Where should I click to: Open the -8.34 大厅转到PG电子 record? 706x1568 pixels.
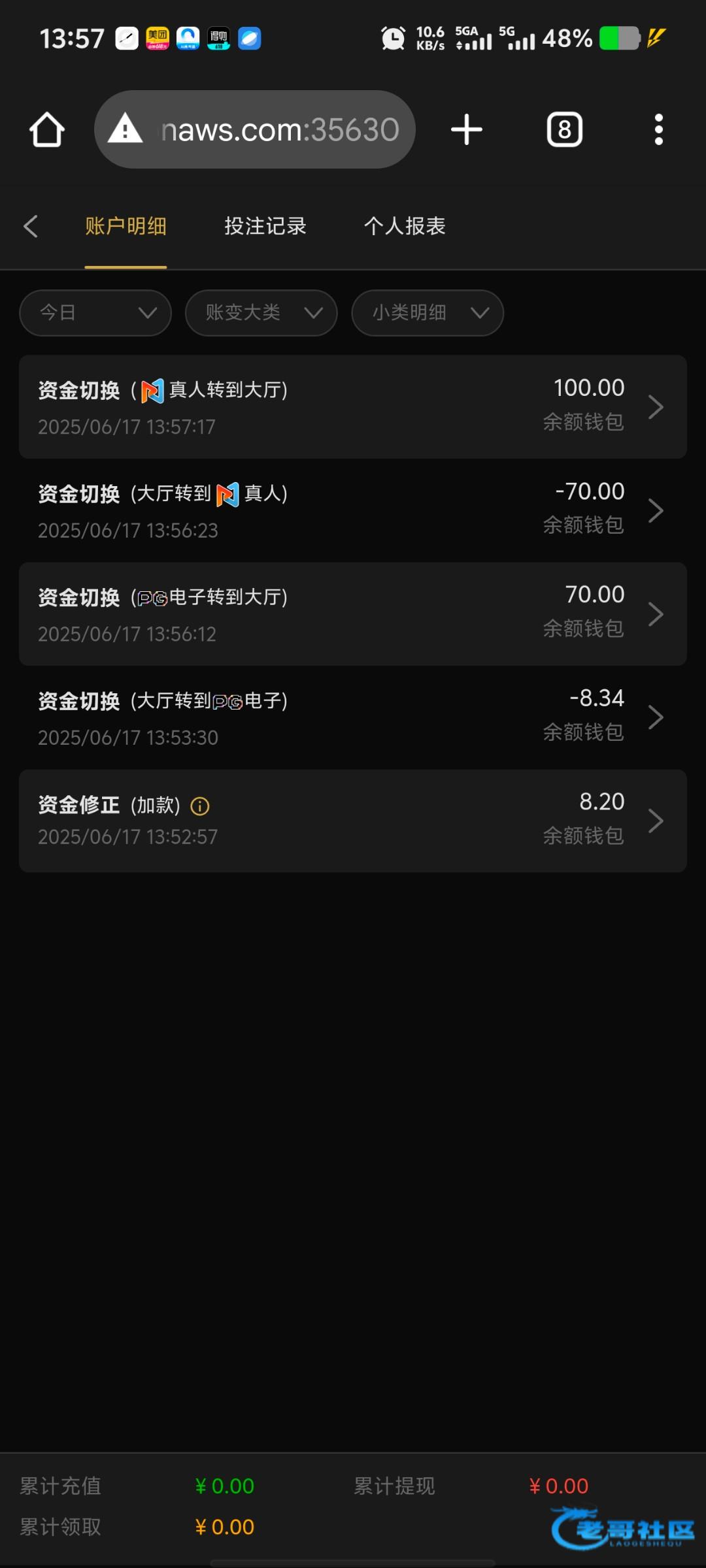coord(353,717)
